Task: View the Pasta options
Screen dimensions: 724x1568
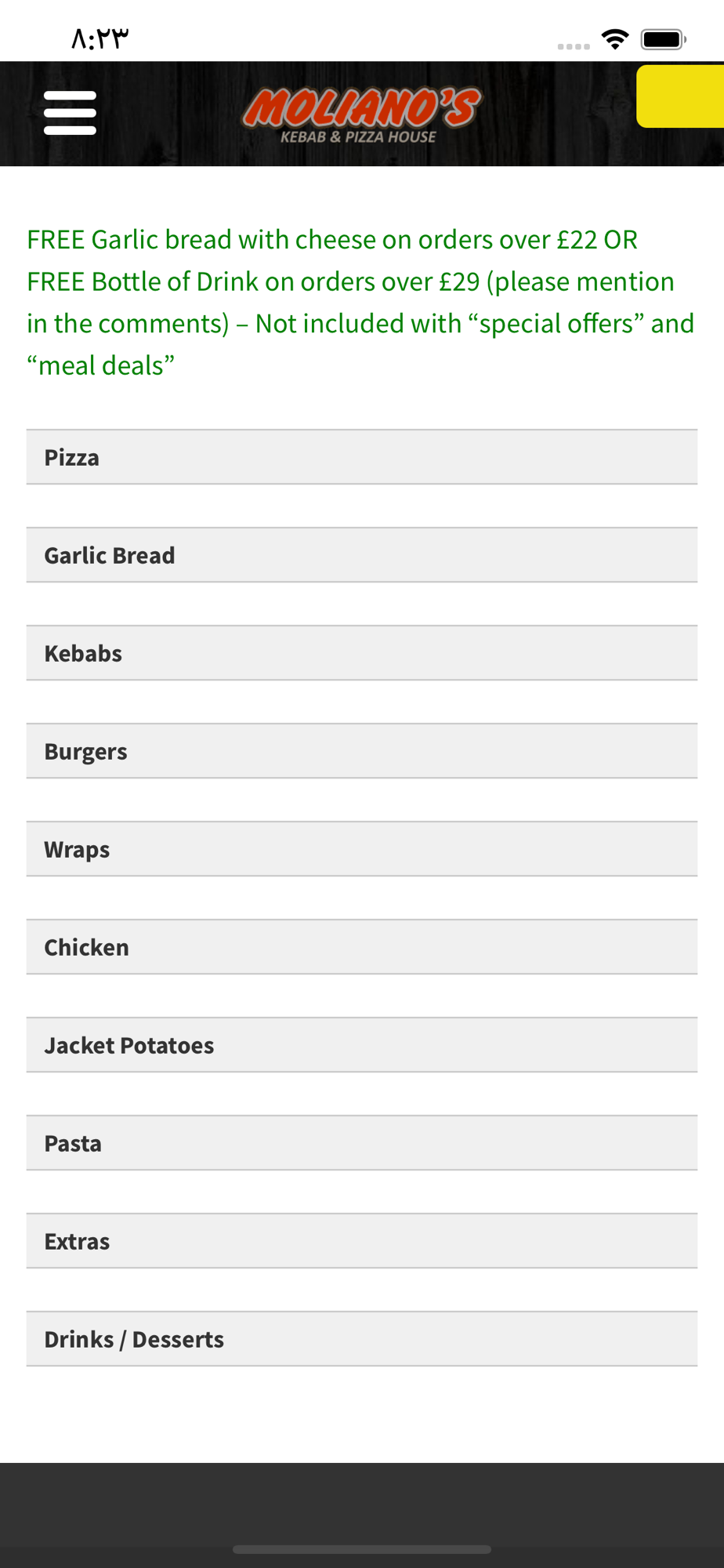Action: 362,1143
